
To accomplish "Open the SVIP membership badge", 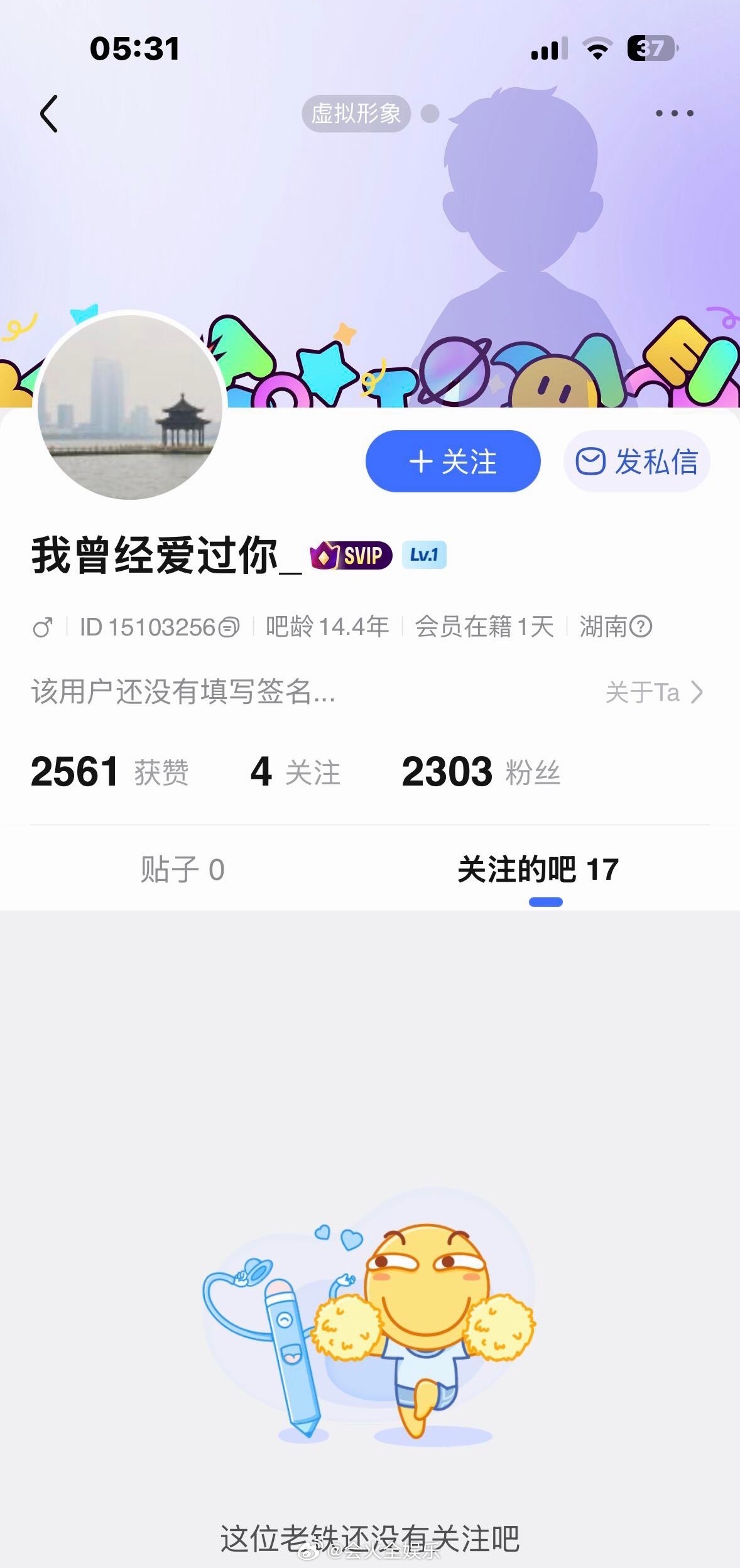I will coord(351,555).
